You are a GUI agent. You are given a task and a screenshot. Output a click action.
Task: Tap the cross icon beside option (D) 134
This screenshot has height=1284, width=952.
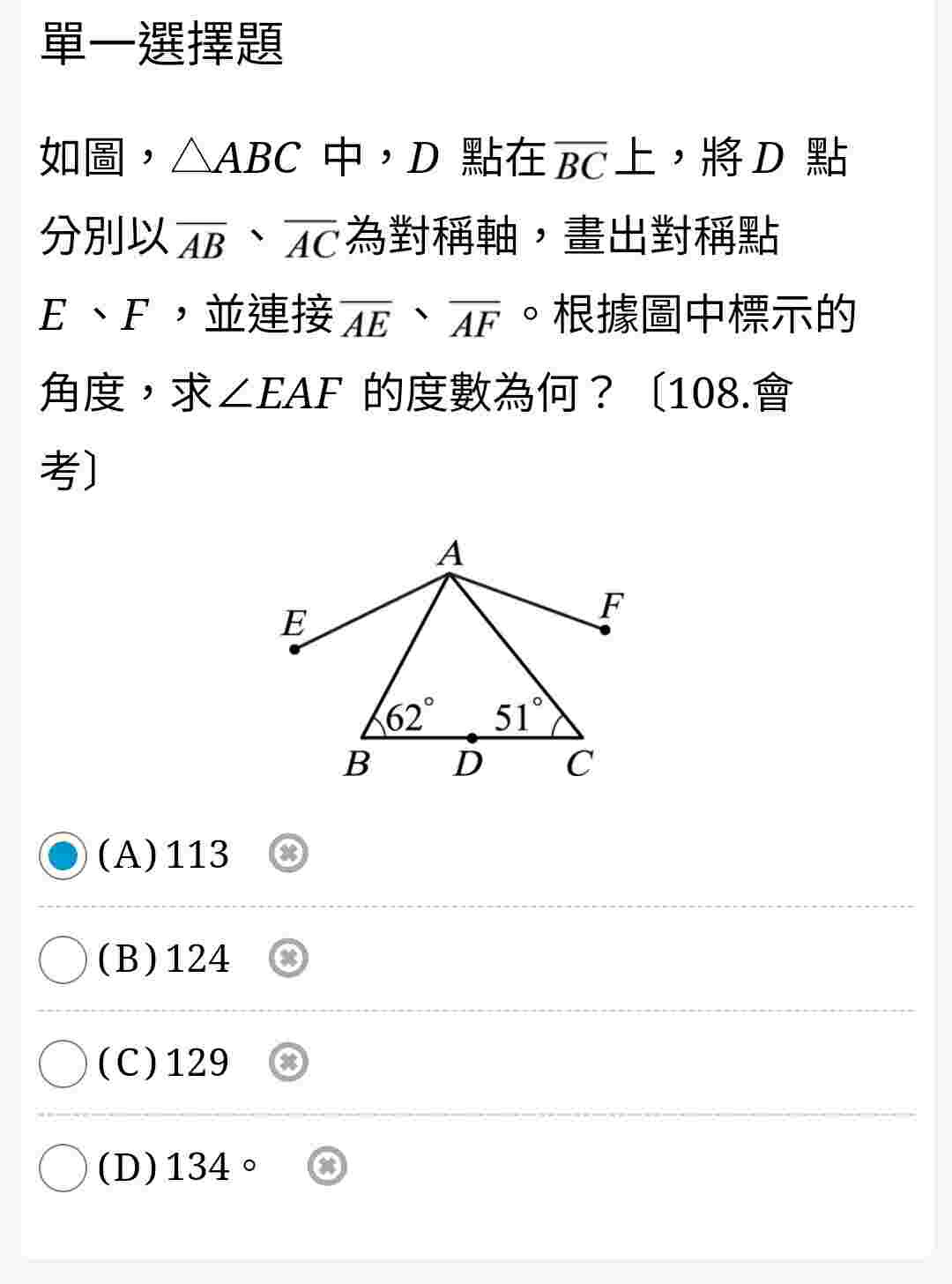[327, 1167]
